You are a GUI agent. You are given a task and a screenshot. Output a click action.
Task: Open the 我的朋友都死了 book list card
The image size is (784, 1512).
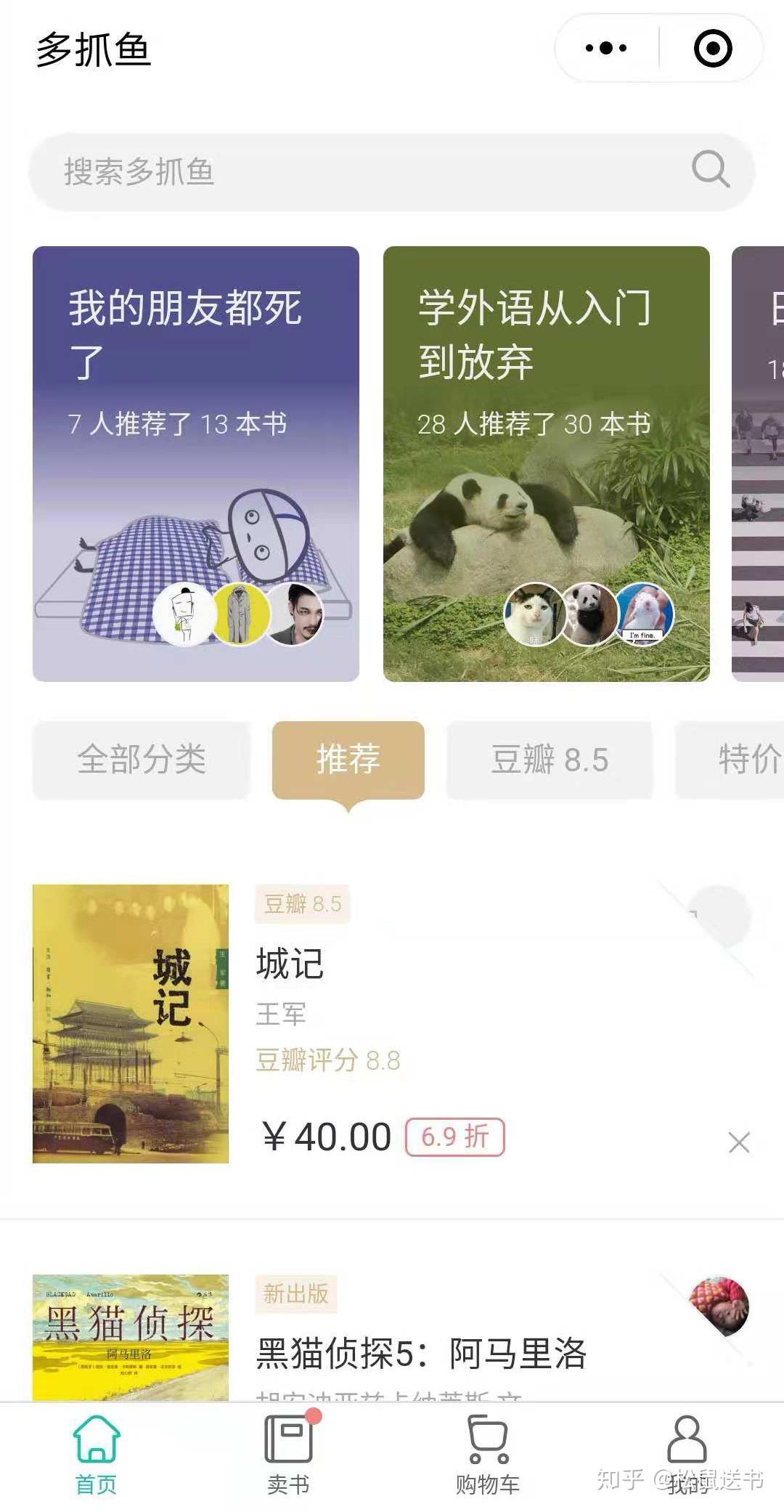click(196, 464)
